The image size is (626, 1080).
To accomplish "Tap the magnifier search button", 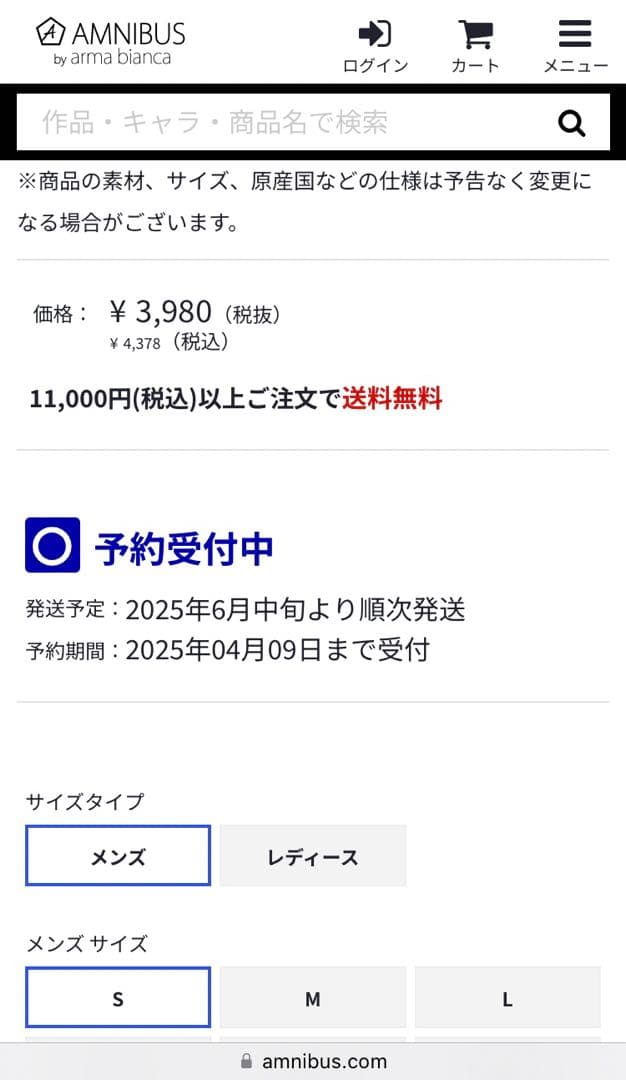I will [x=571, y=123].
